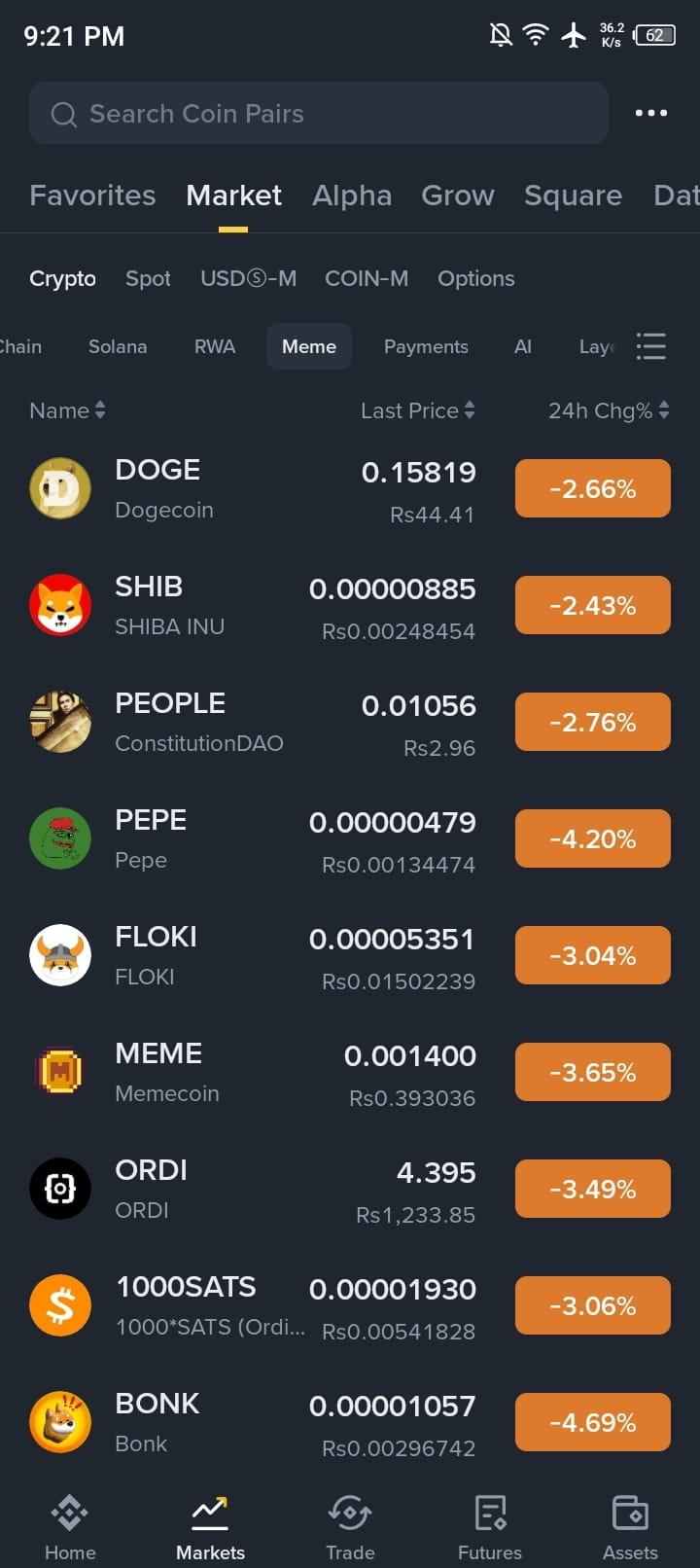Open the ORDI coin row
Image resolution: width=700 pixels, height=1568 pixels.
(x=253, y=1189)
